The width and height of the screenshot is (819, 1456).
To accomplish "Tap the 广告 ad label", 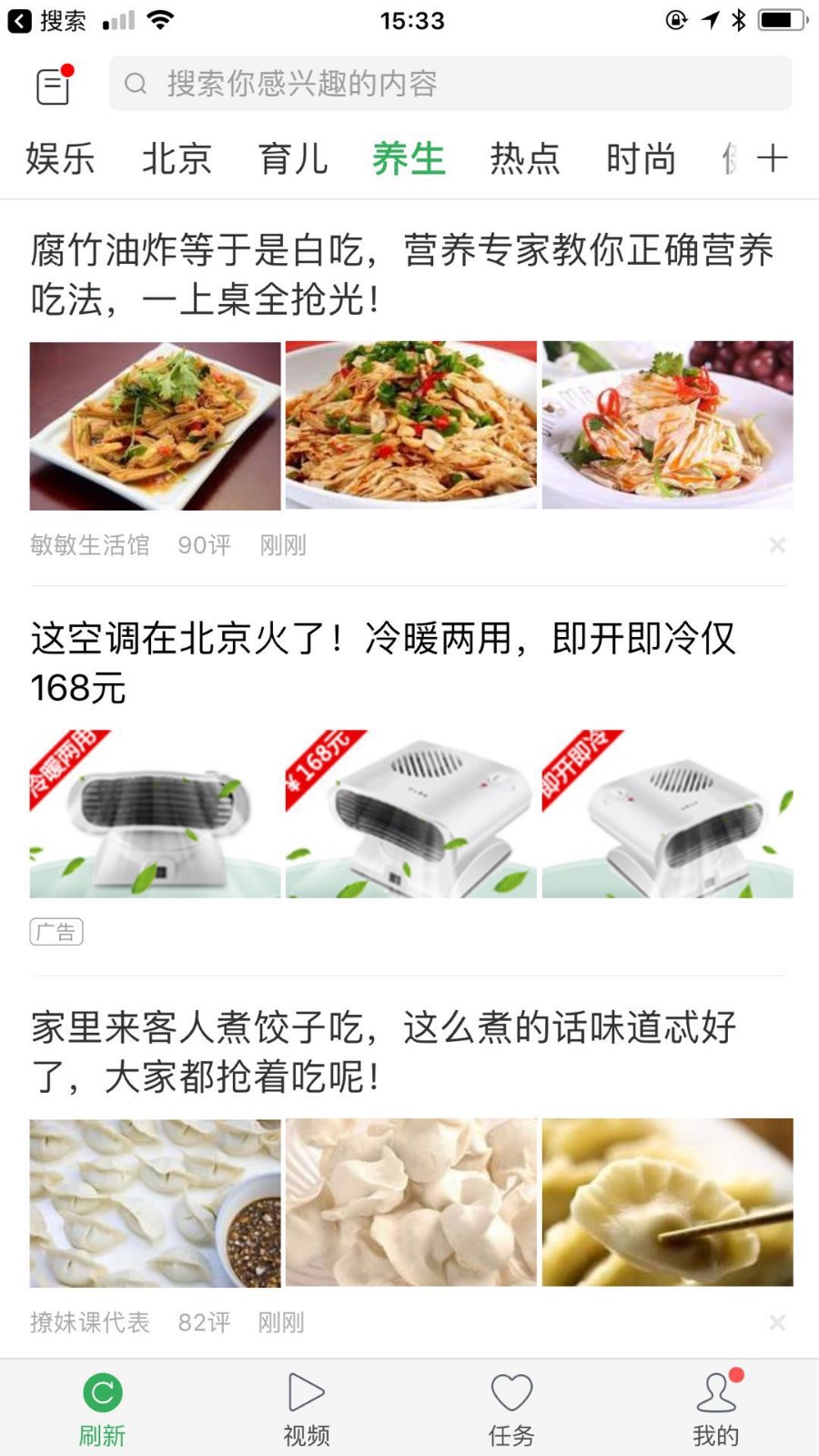I will coord(56,931).
